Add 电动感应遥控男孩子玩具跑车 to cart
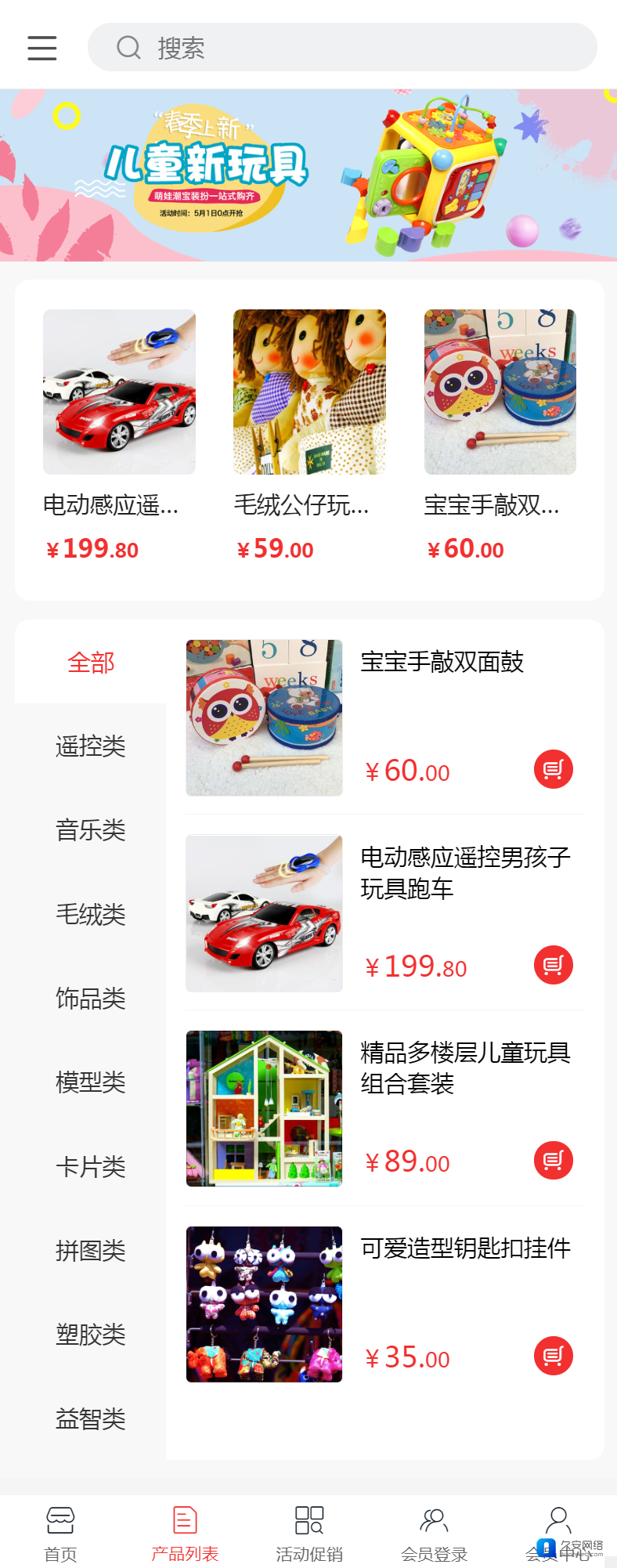617x1568 pixels. pos(554,965)
